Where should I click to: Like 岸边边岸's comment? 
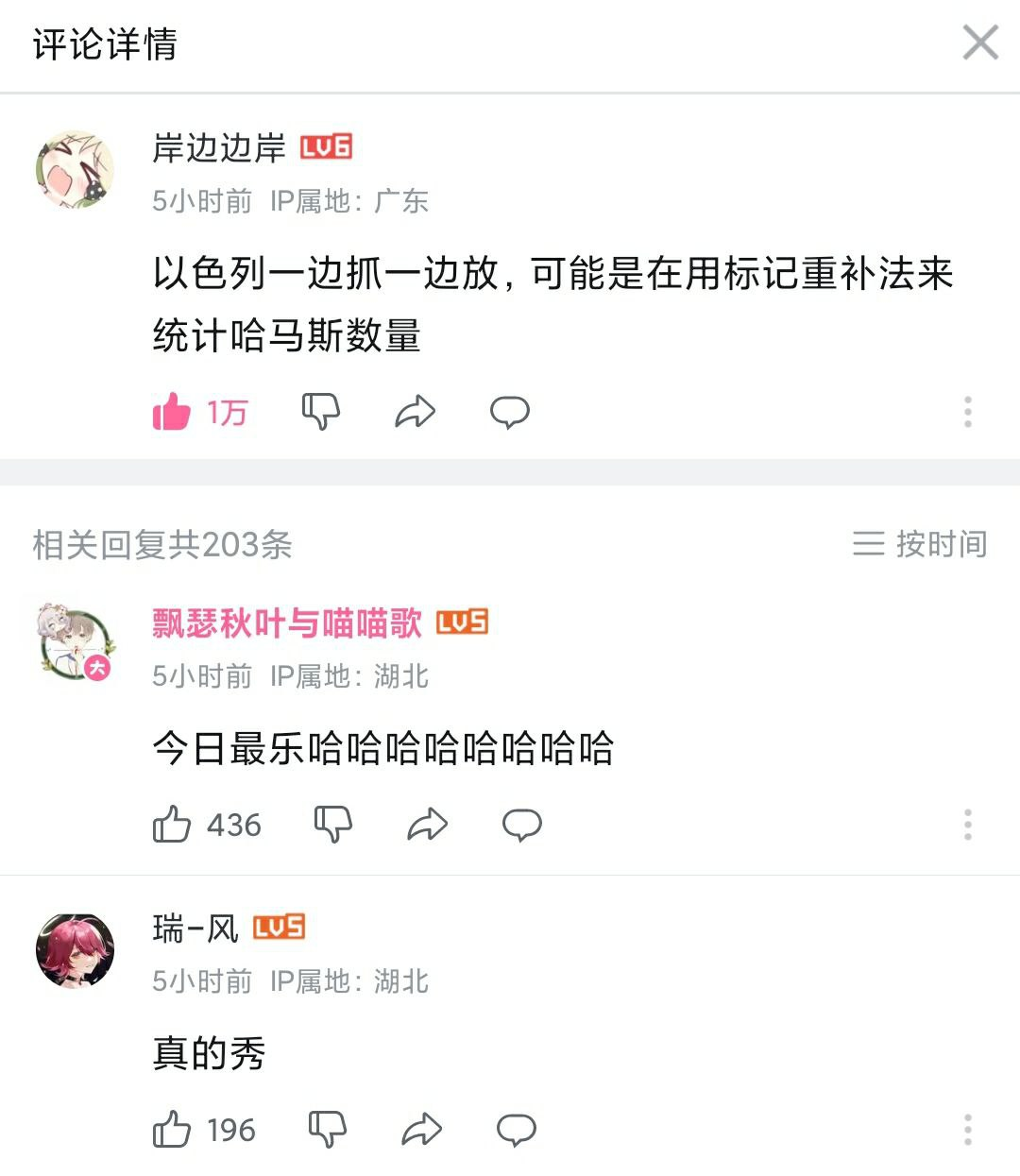pos(172,412)
